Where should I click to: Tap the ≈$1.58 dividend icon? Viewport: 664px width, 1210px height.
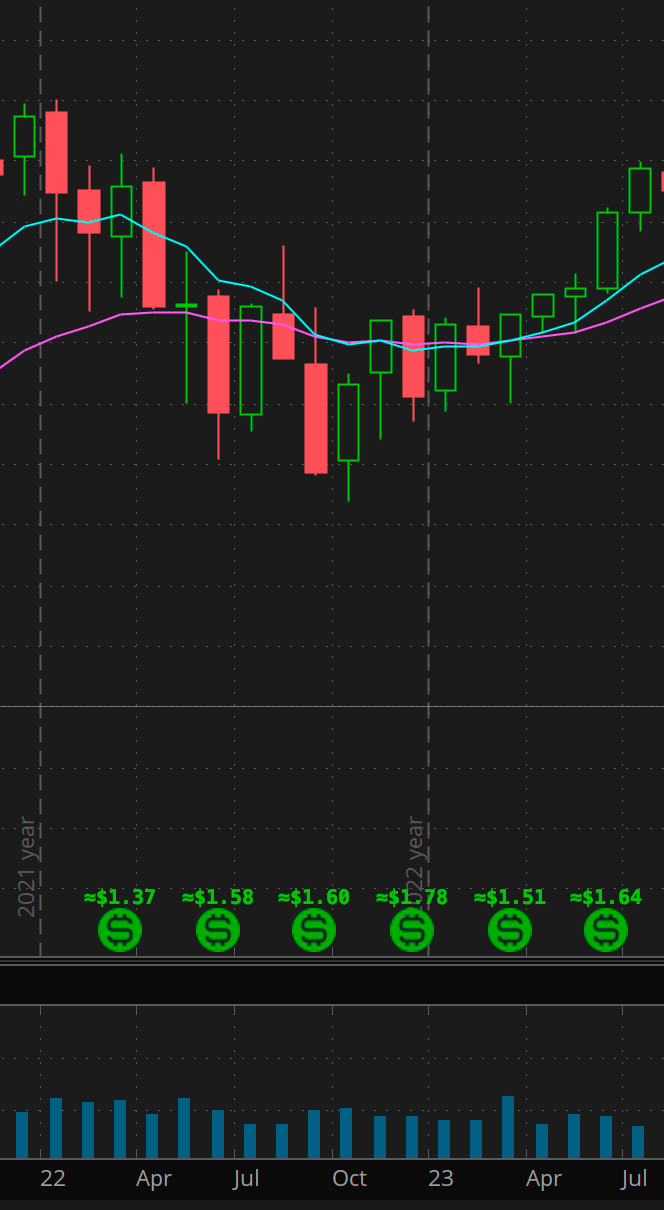(218, 930)
